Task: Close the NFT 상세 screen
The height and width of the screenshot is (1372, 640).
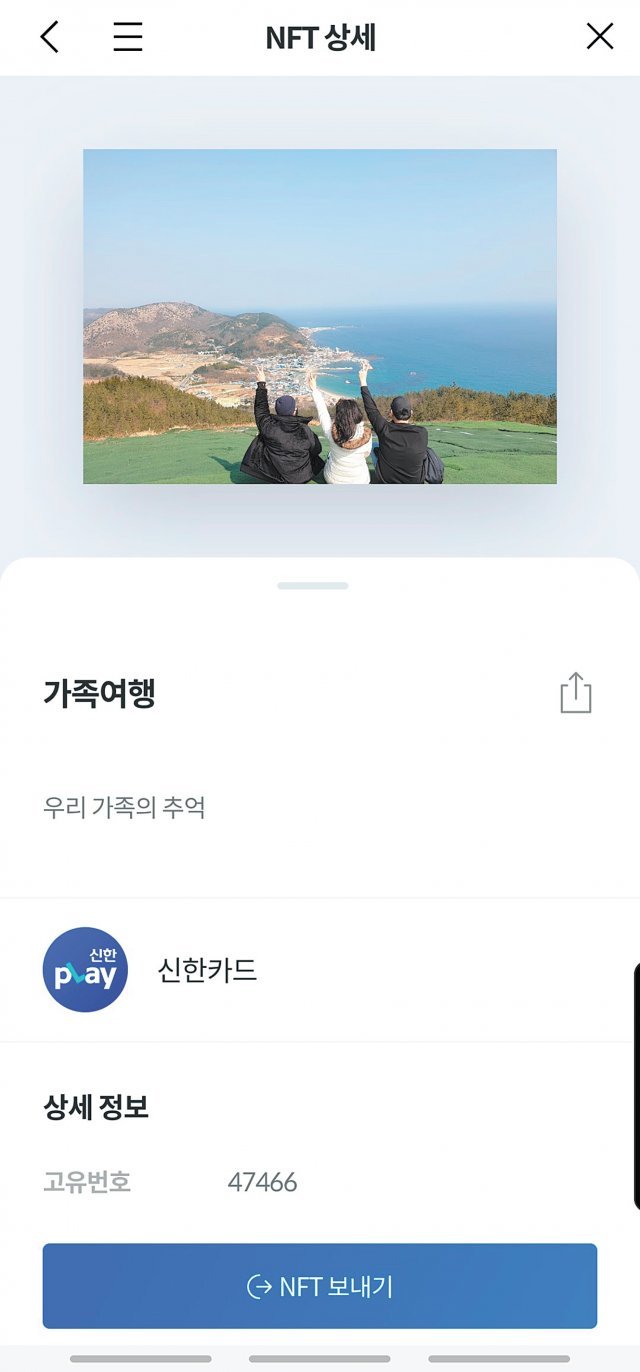Action: coord(599,37)
